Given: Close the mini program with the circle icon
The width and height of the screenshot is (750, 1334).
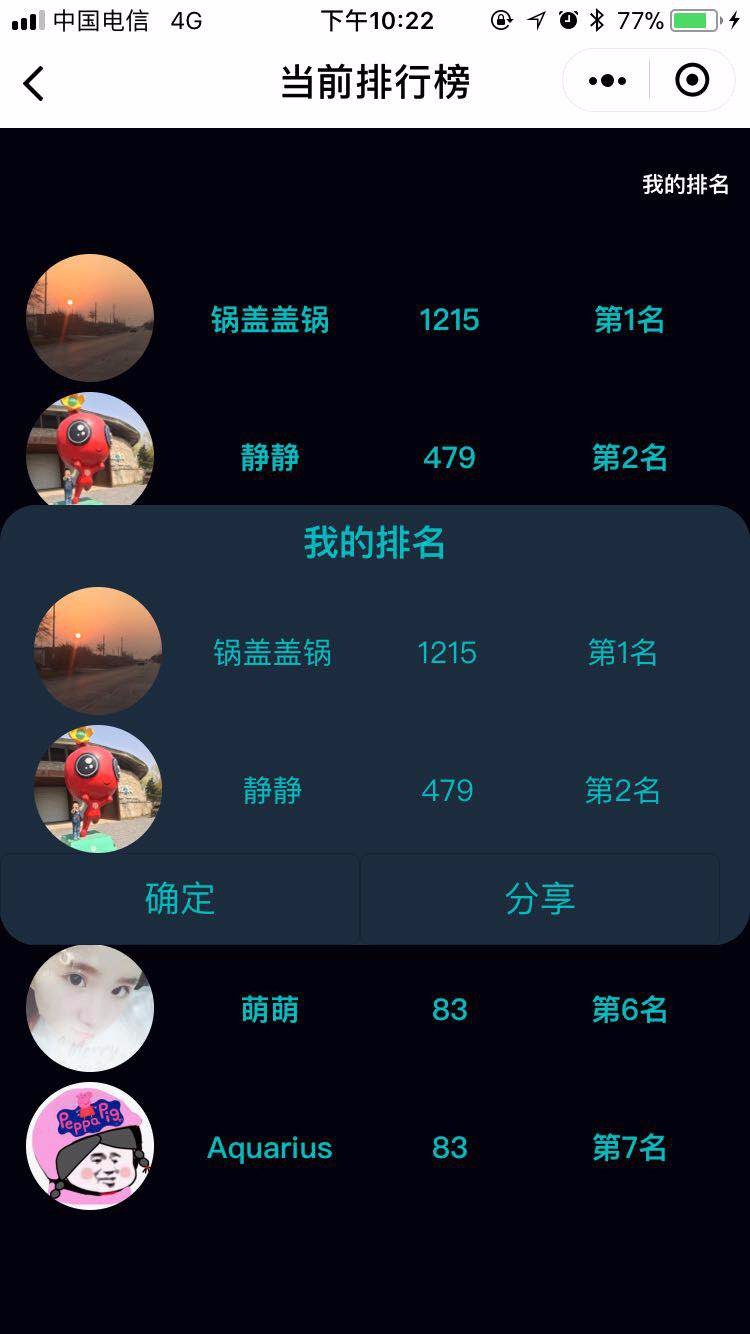Looking at the screenshot, I should pyautogui.click(x=692, y=80).
